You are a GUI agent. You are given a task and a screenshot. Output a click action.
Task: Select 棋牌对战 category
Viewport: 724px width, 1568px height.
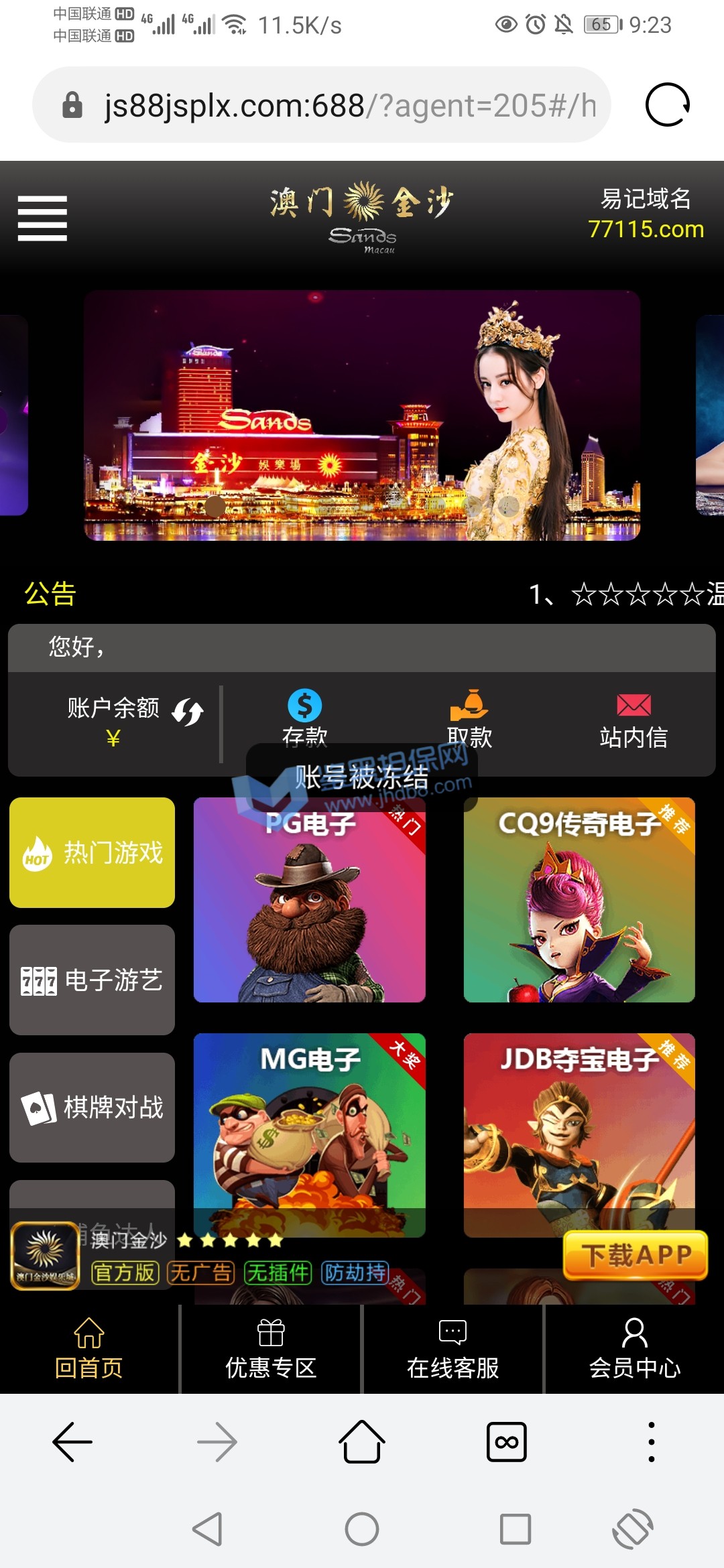coord(93,1107)
